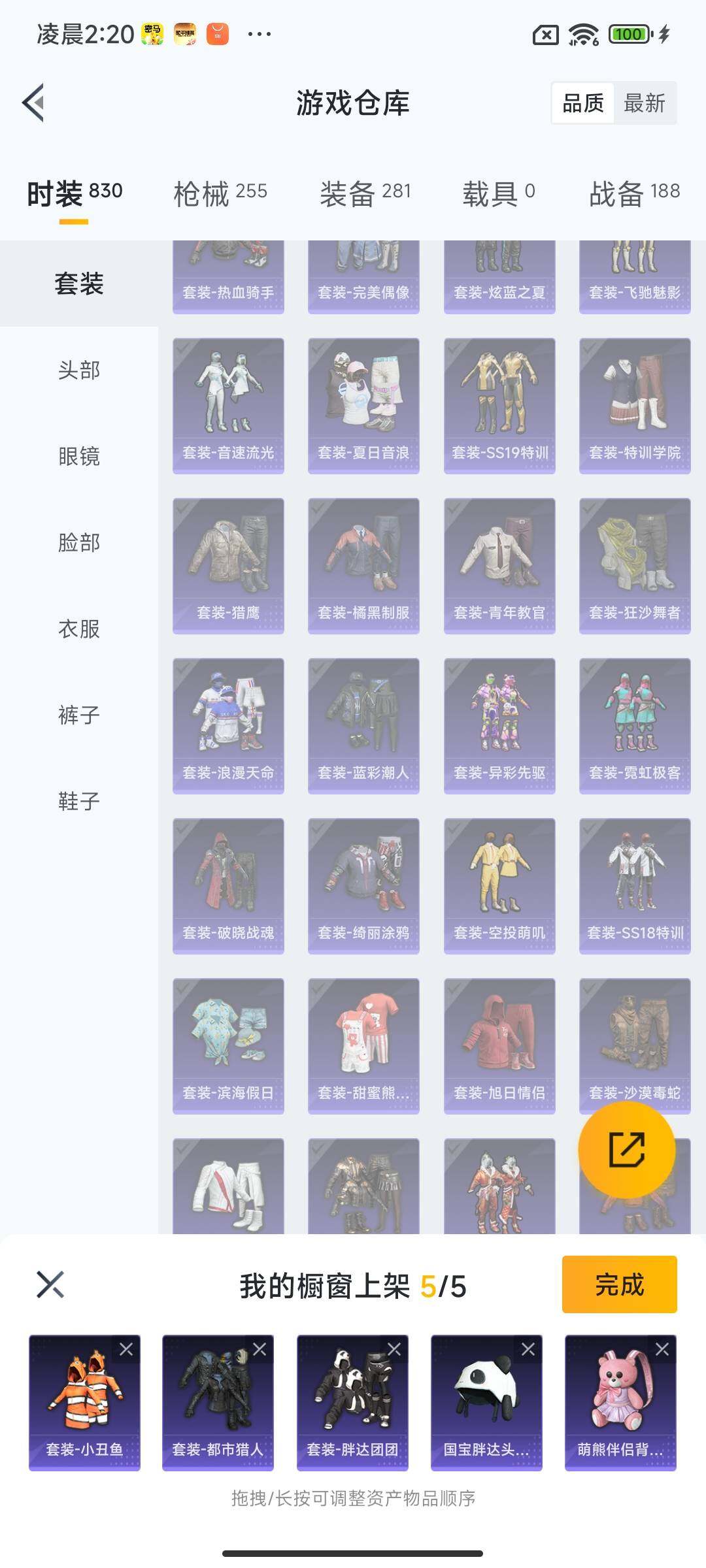Remove 套装-都市猎人 from the showcase

click(x=260, y=1349)
